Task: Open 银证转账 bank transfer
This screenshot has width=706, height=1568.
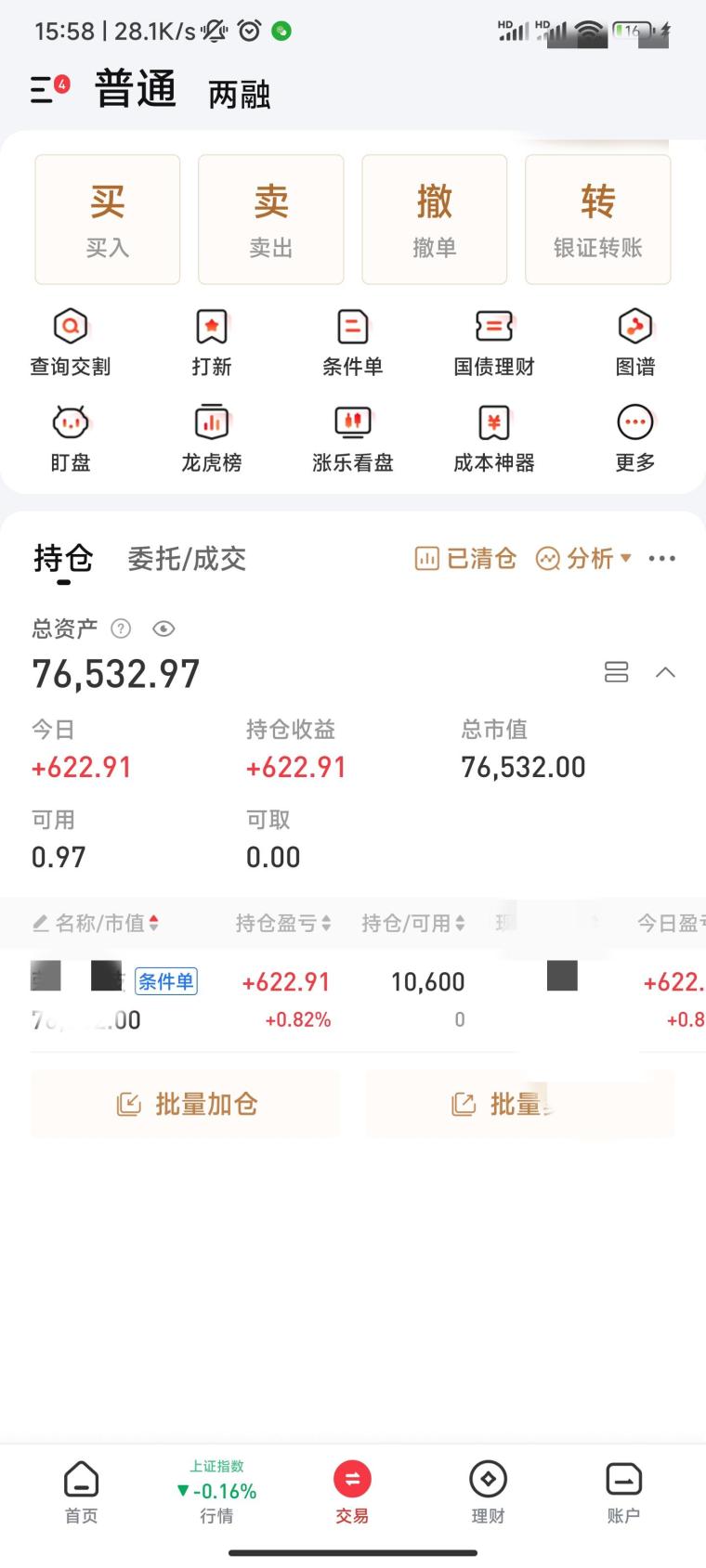Action: tap(598, 219)
